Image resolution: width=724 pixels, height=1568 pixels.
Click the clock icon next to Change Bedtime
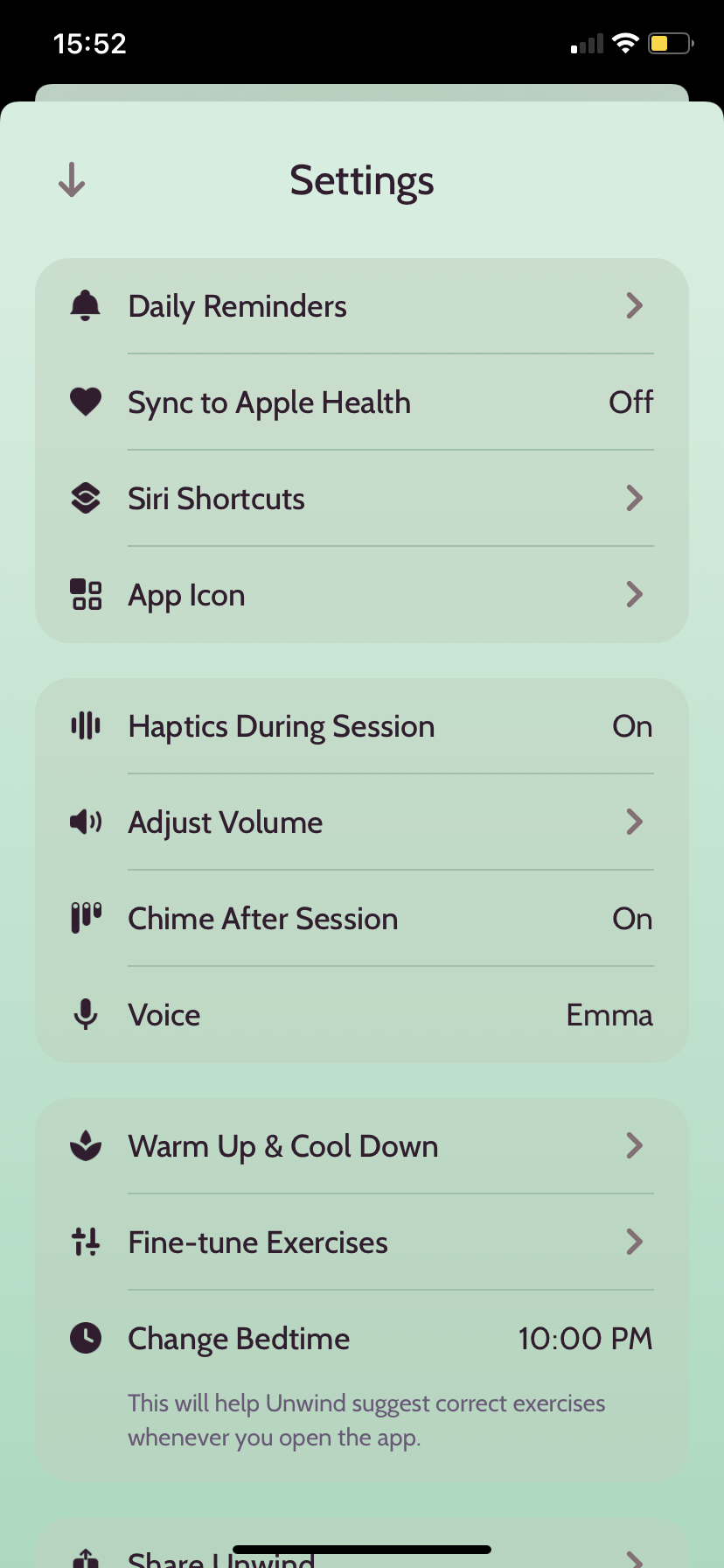click(85, 1338)
